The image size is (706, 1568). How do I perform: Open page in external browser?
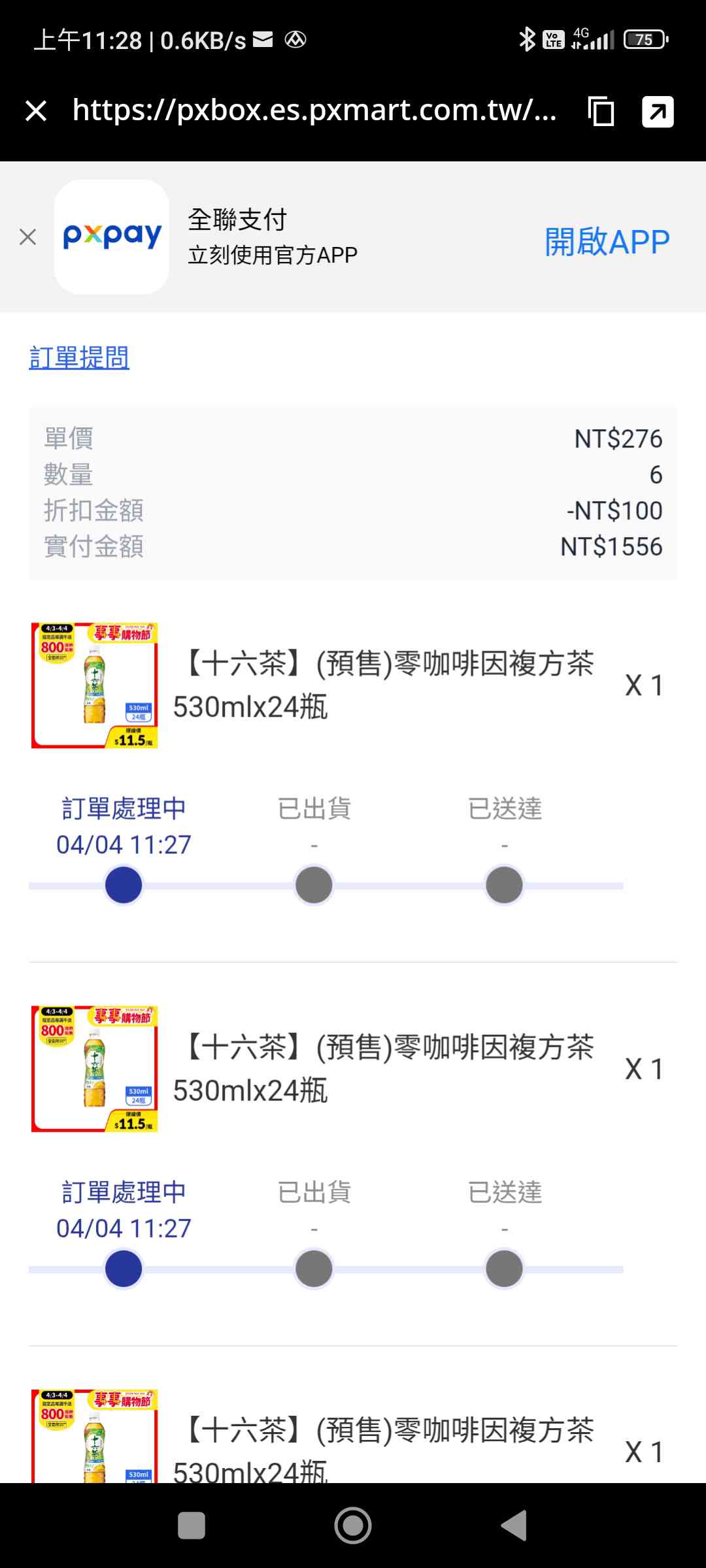(x=658, y=111)
